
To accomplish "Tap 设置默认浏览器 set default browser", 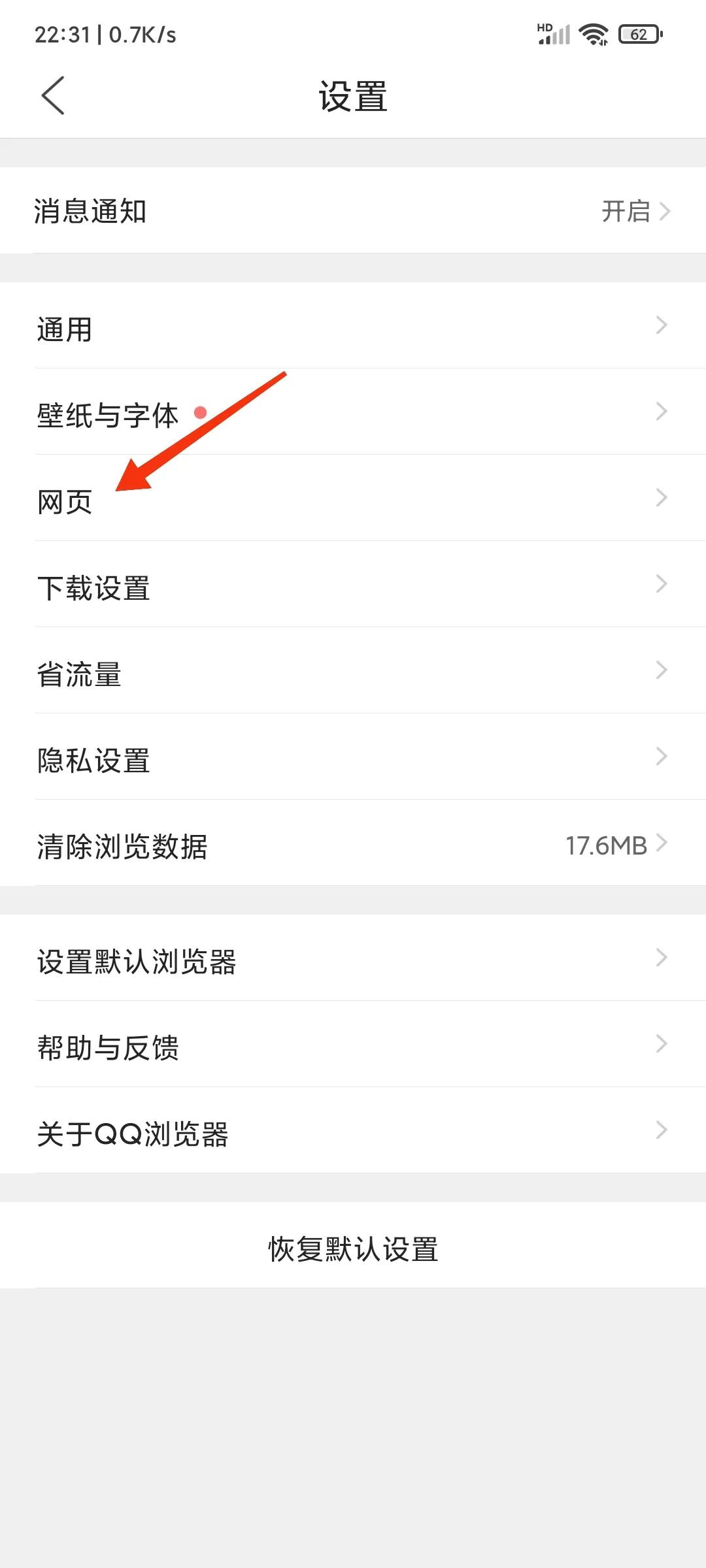I will coord(353,962).
